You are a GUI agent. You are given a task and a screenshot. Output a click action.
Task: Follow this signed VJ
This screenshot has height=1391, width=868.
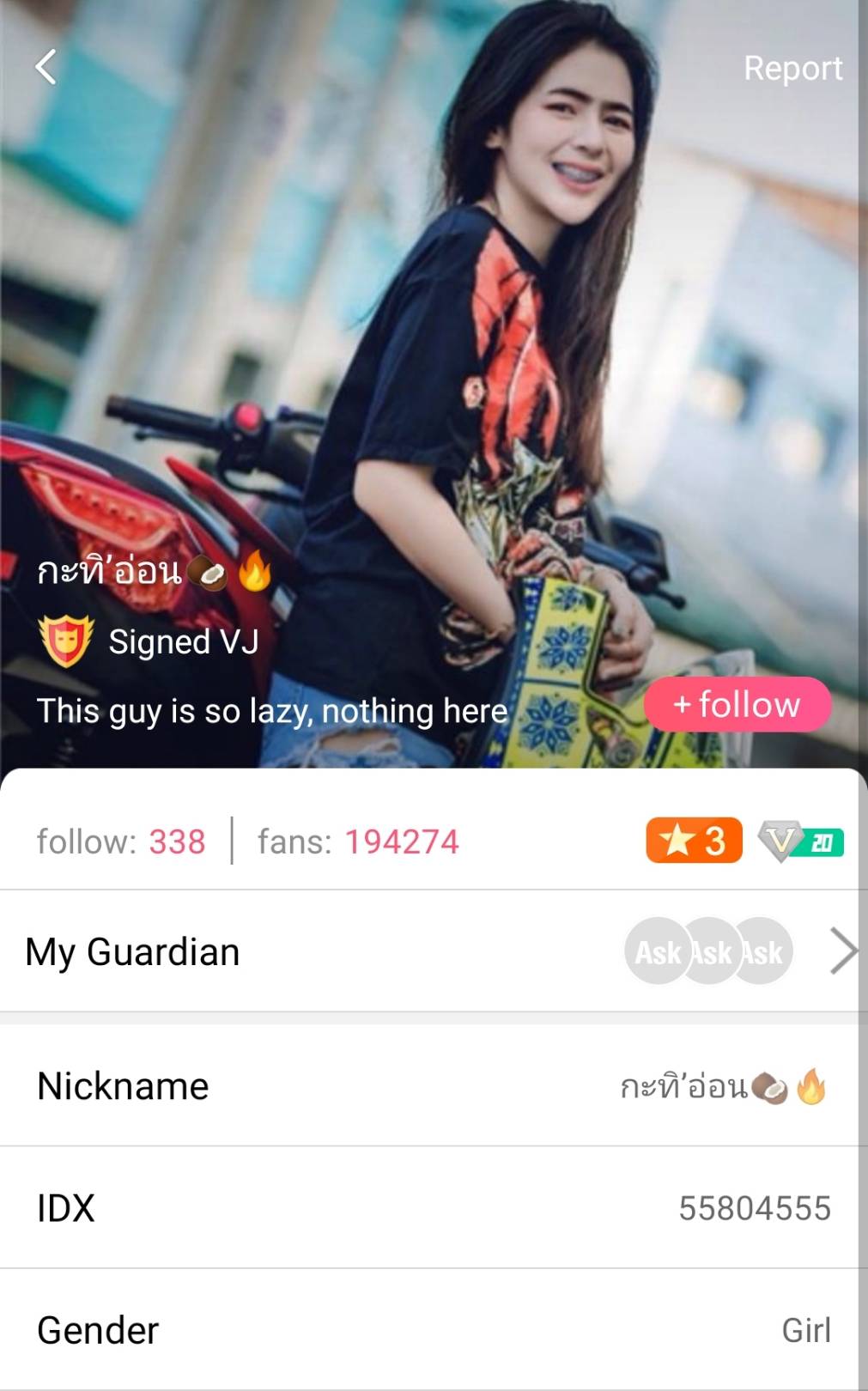click(x=737, y=704)
